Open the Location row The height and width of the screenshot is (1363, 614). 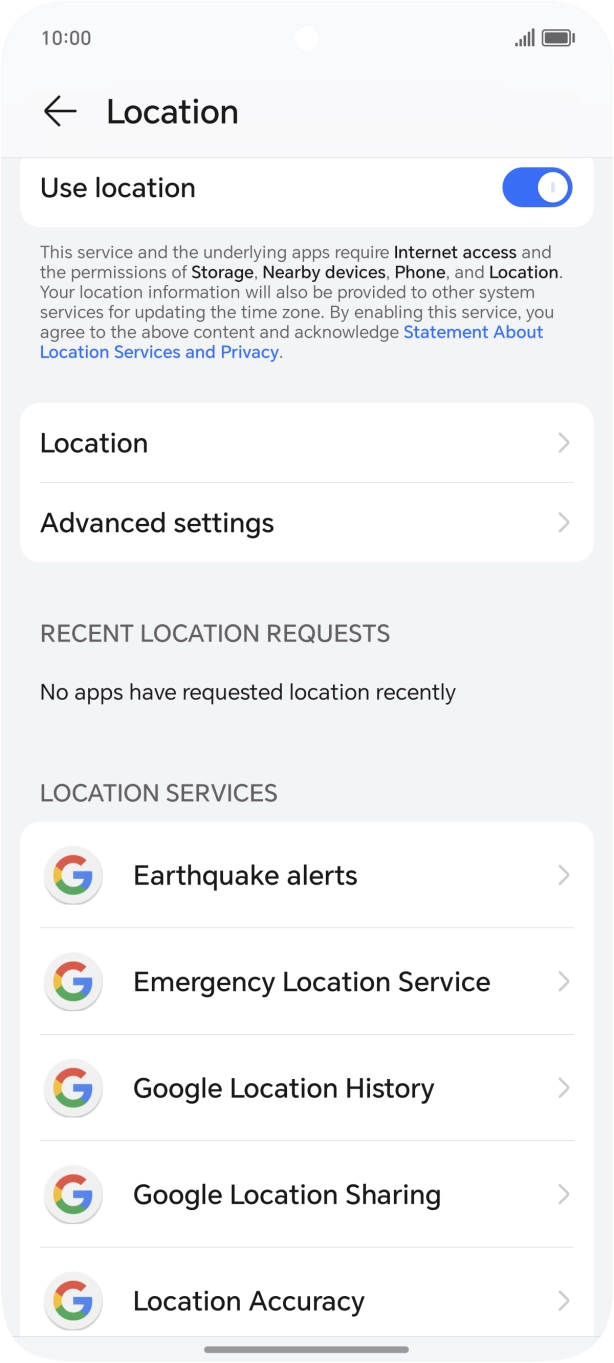[306, 443]
